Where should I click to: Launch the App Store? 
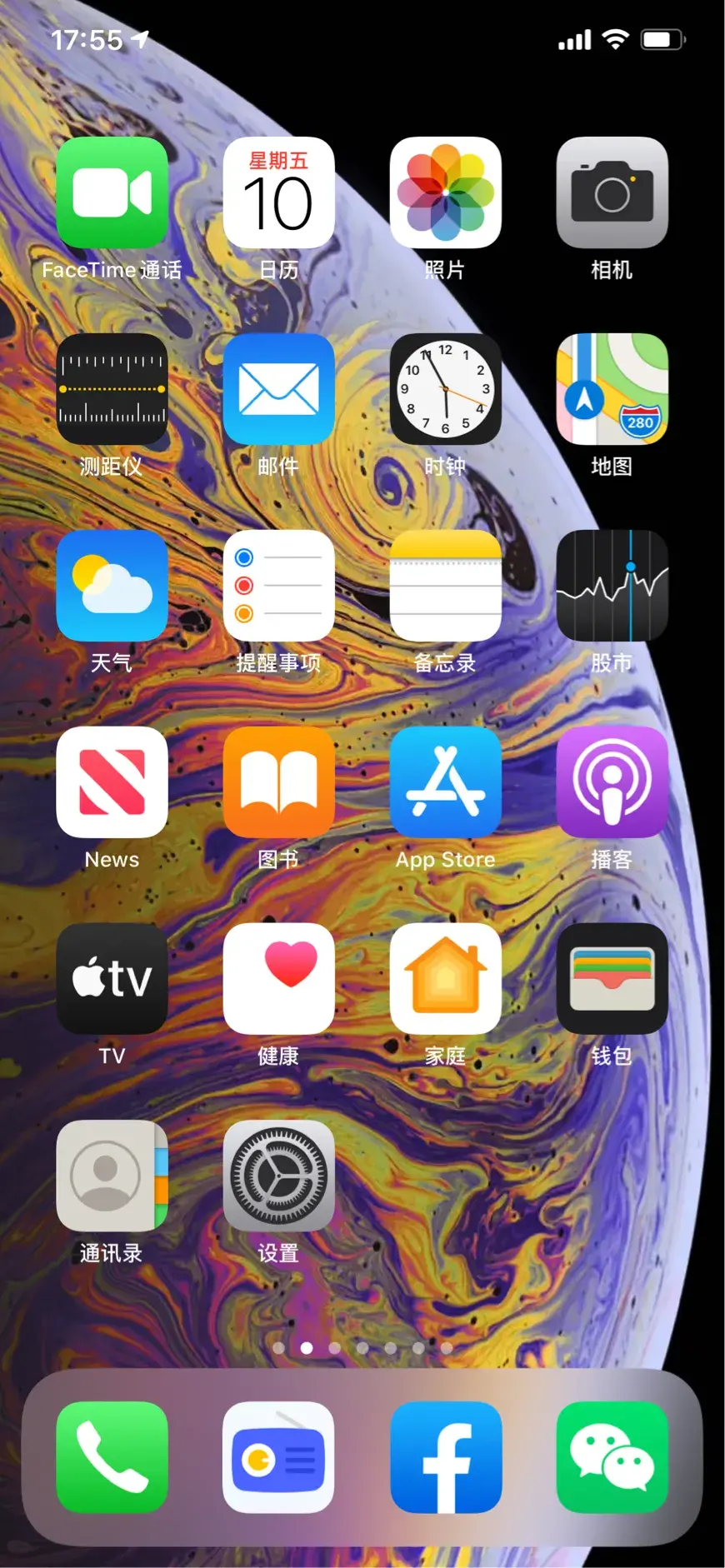click(x=445, y=782)
